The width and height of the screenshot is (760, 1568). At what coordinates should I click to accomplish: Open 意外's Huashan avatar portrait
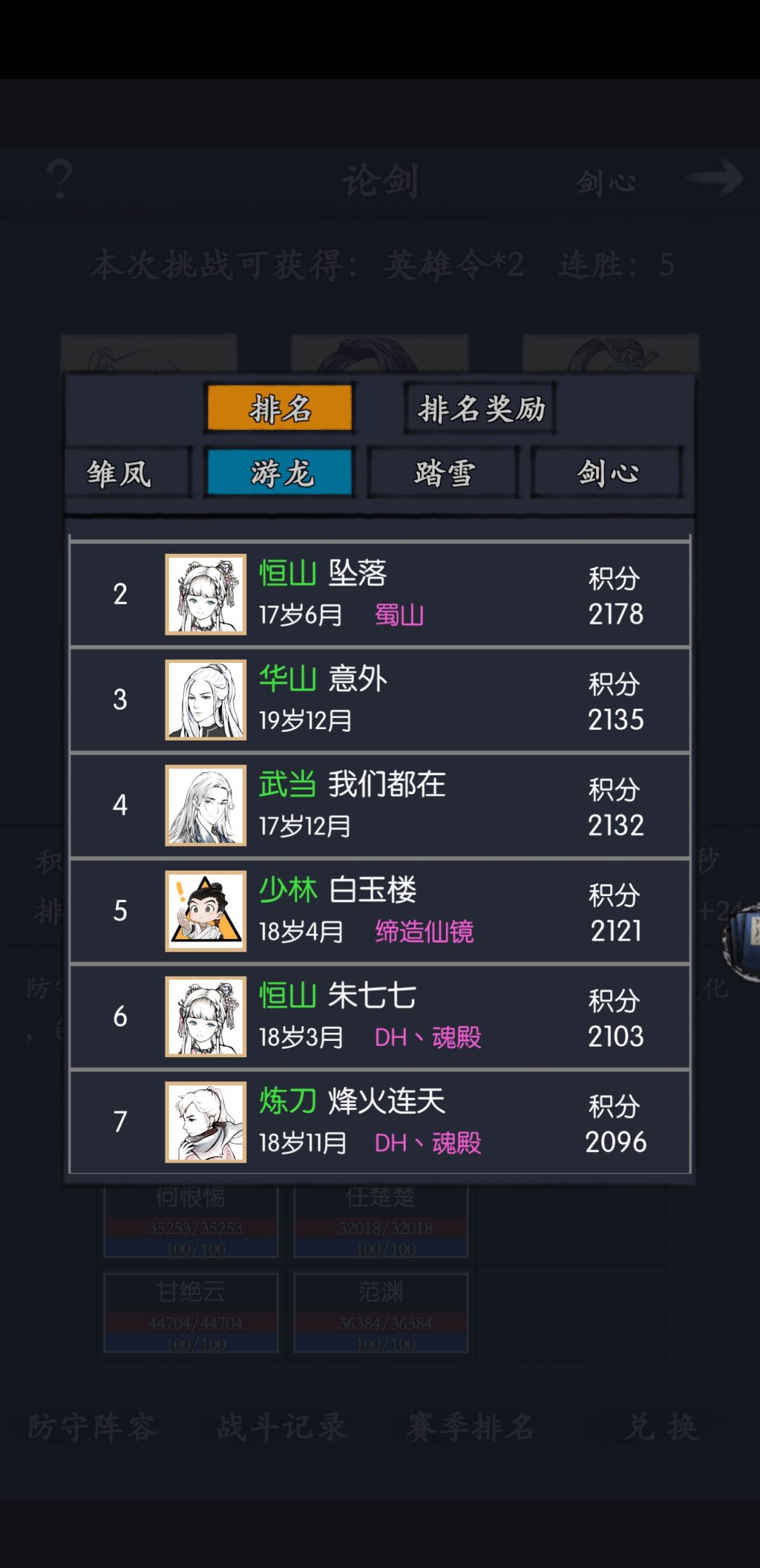[205, 700]
